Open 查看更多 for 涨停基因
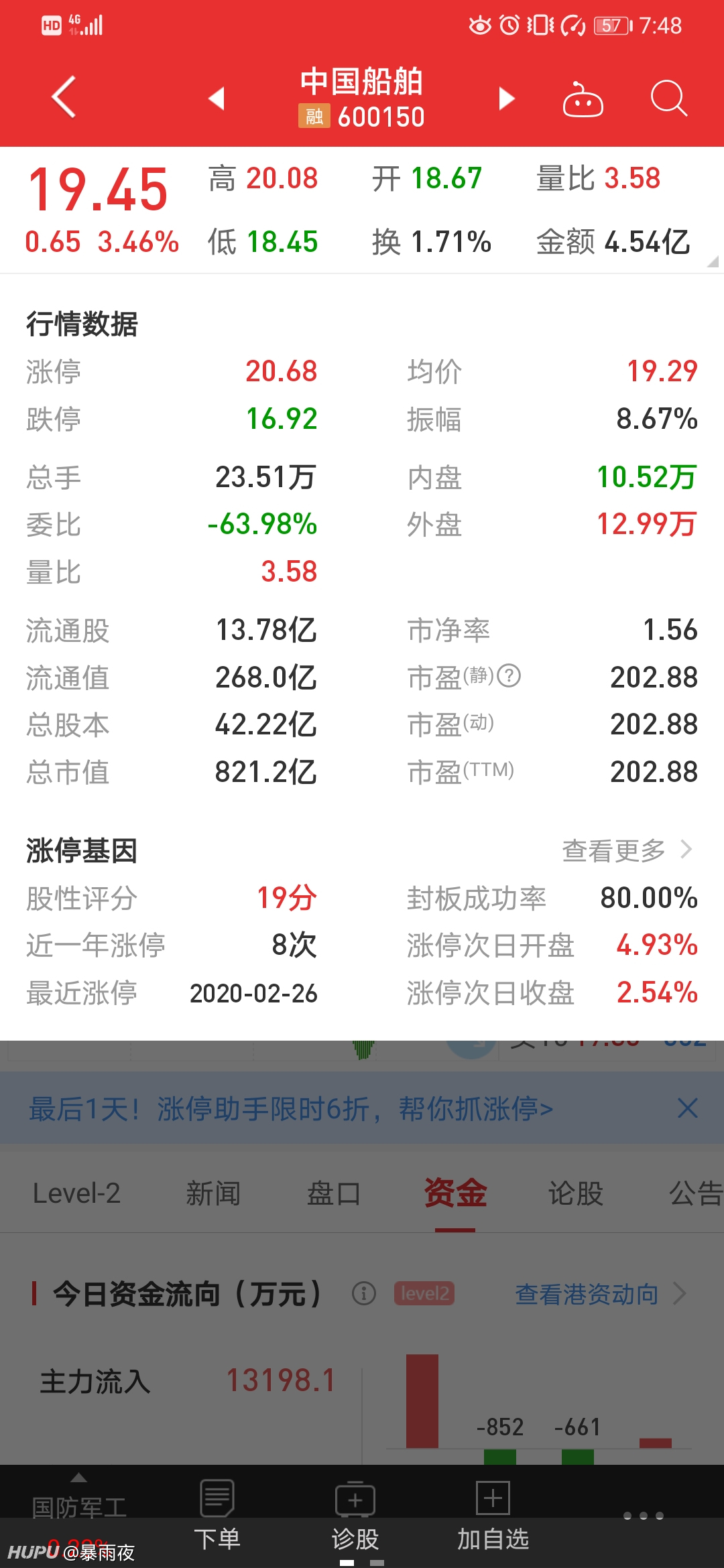 [627, 850]
